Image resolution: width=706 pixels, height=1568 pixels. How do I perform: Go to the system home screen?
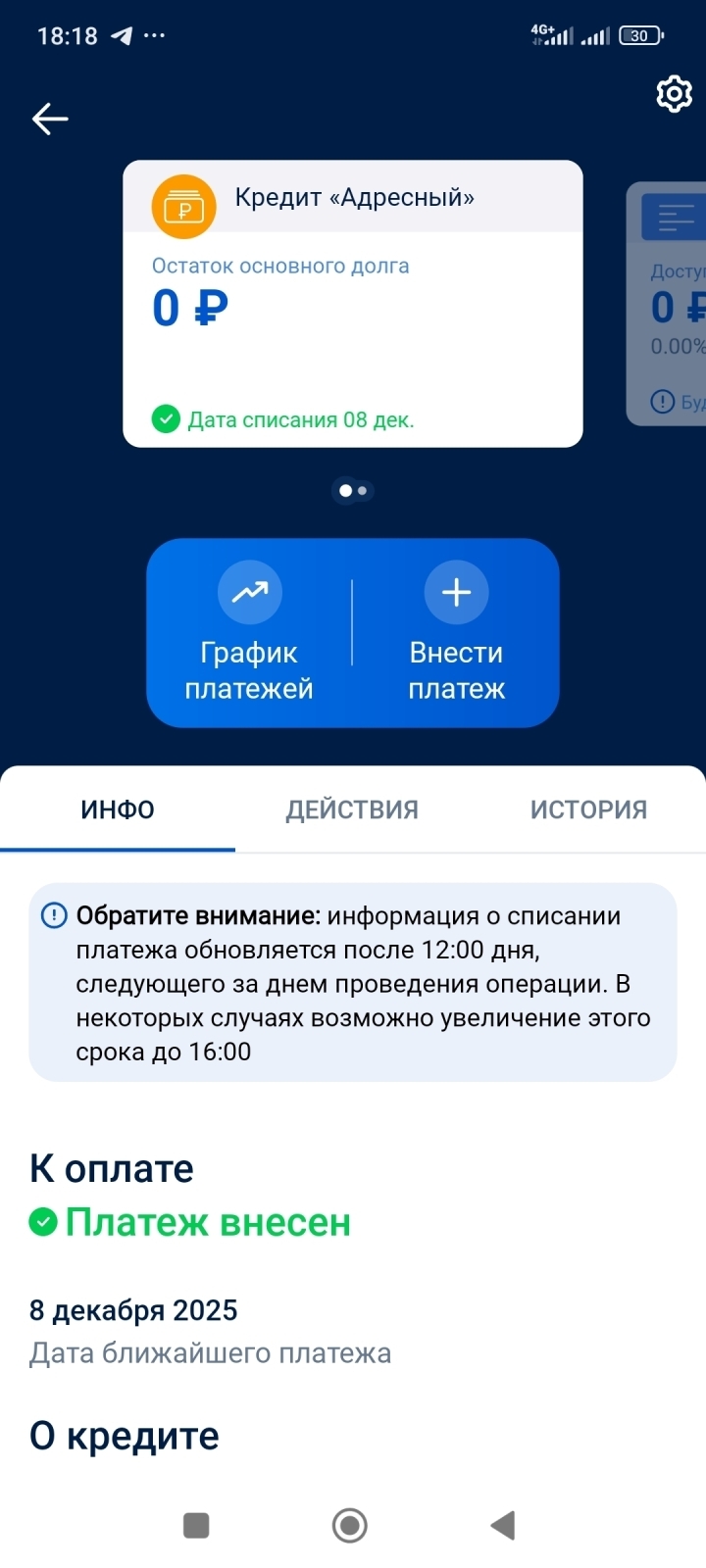pos(350,1525)
